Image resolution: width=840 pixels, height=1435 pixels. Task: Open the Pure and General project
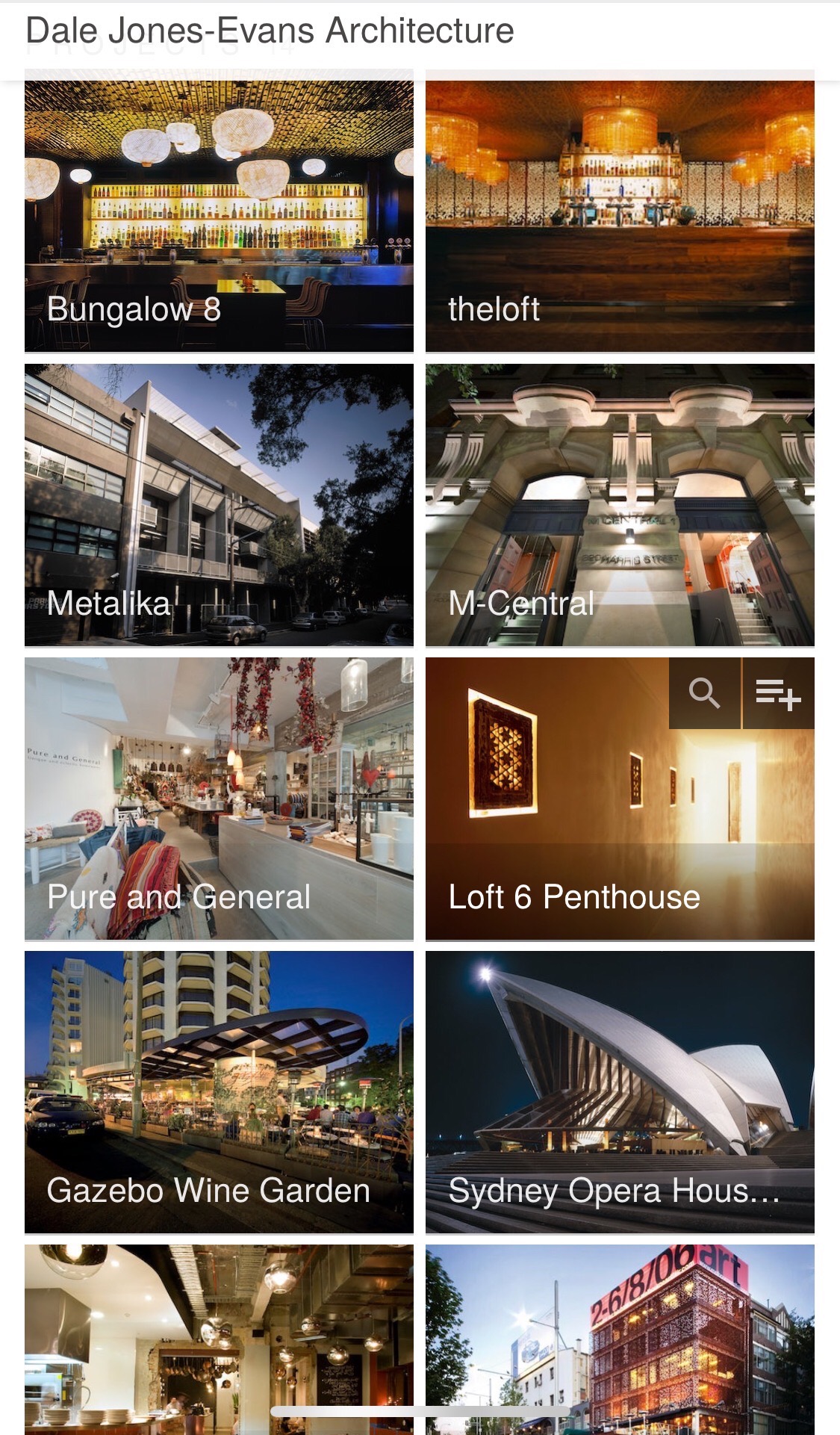click(x=219, y=798)
